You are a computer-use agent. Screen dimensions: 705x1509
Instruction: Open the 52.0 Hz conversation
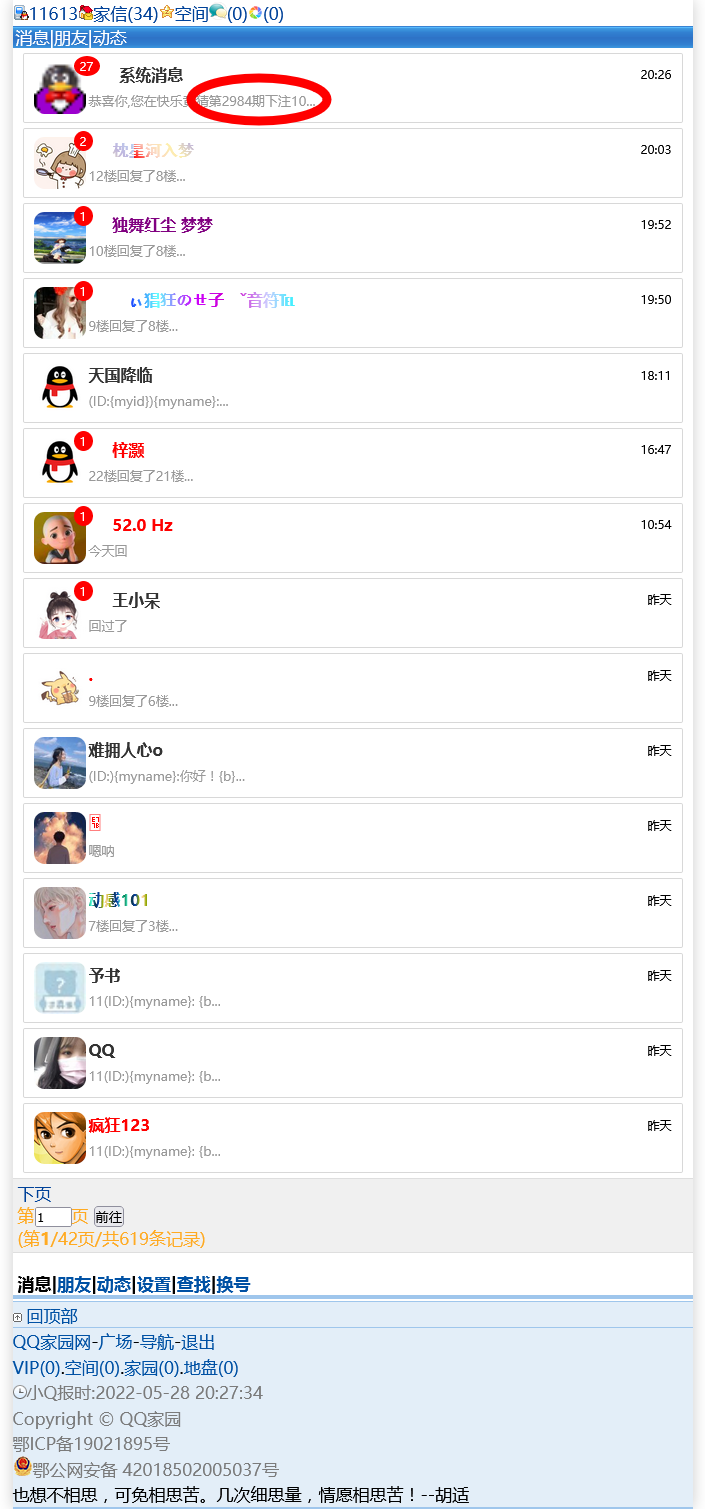142,526
